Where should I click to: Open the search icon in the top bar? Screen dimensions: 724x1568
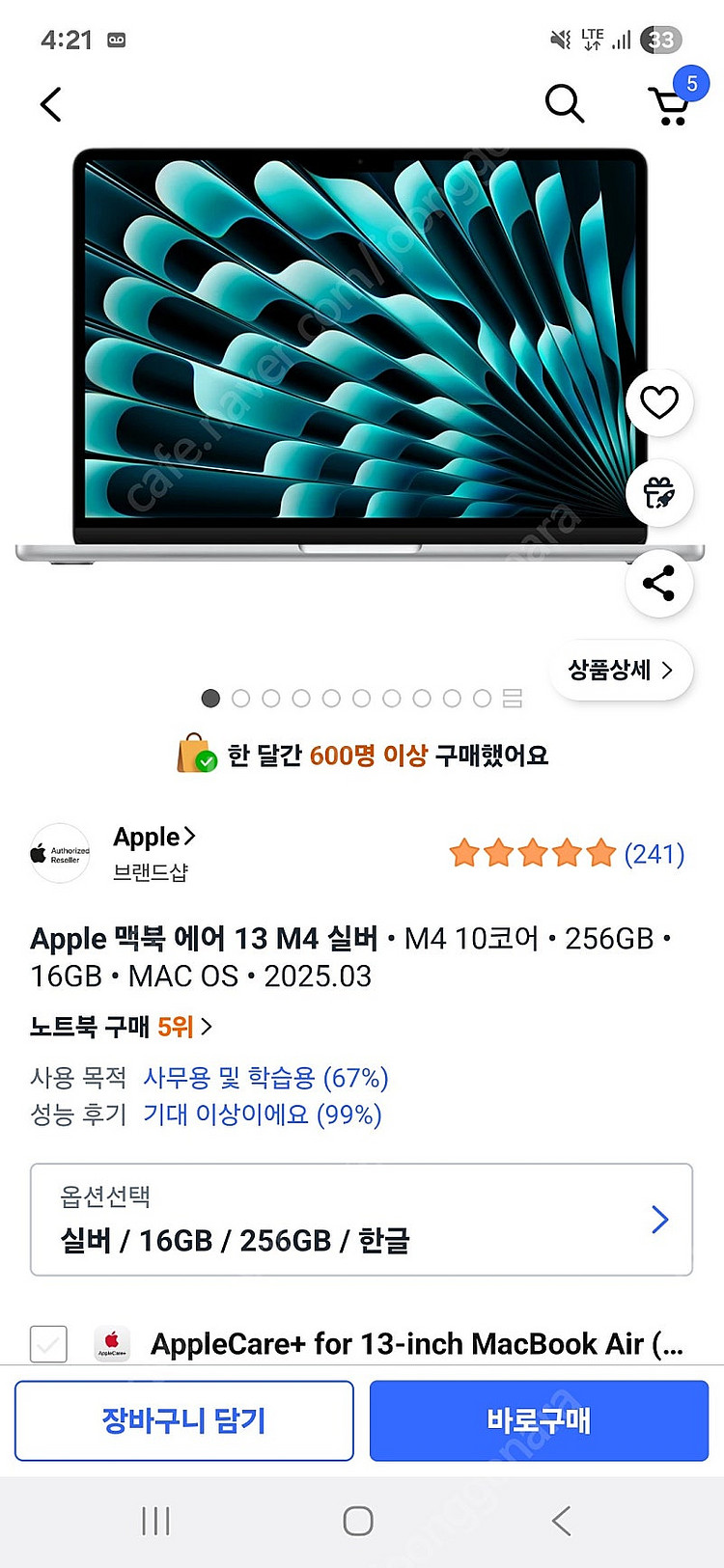tap(565, 103)
